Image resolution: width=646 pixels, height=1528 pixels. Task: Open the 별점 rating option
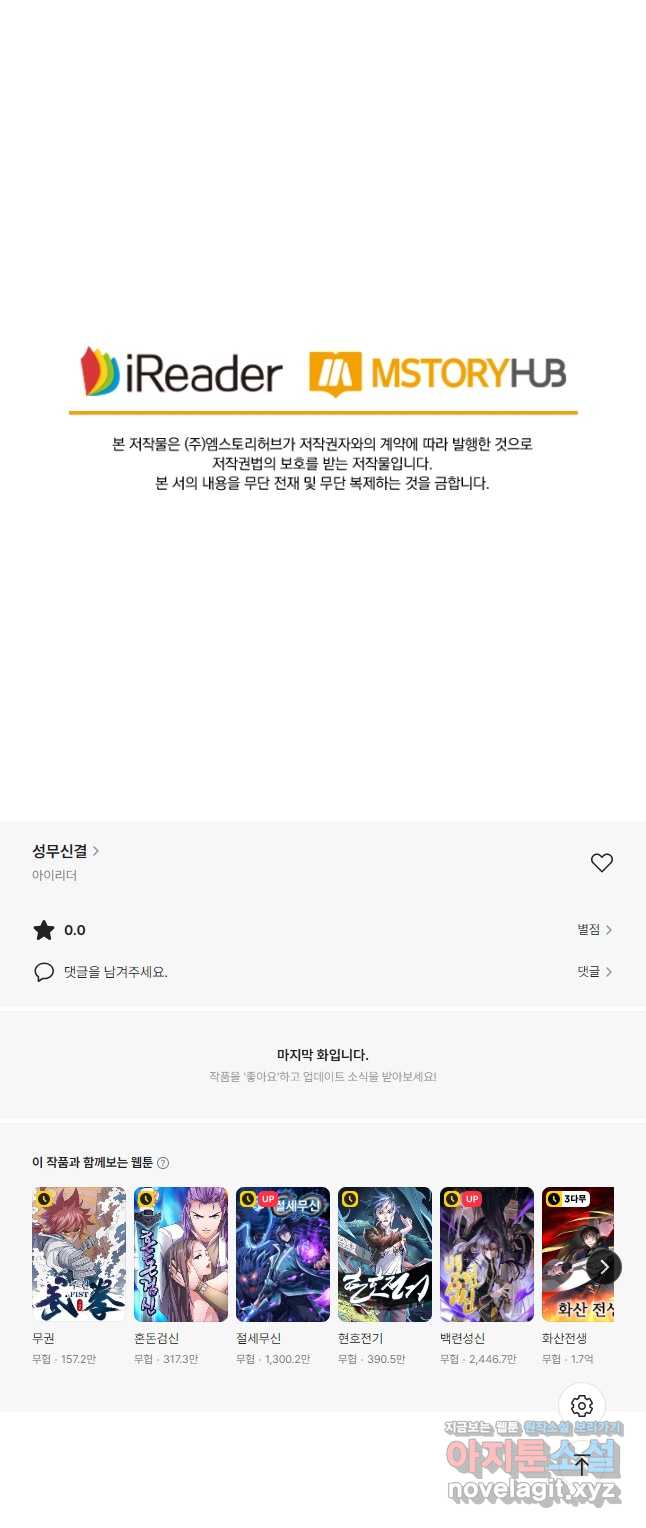594,930
